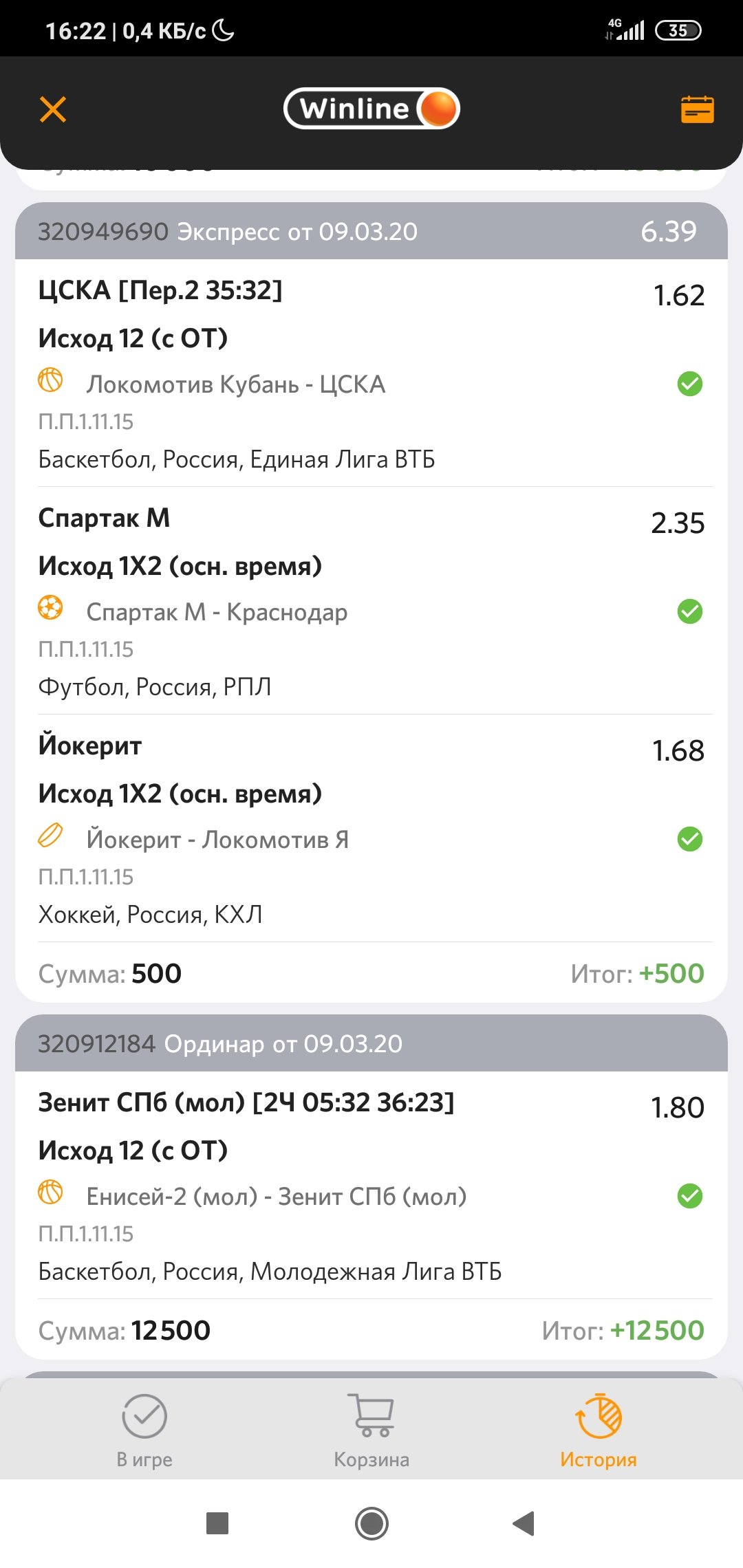
Task: Open Енисей-2 (мол) - Зенит СПб (мол) match
Action: click(x=276, y=1197)
